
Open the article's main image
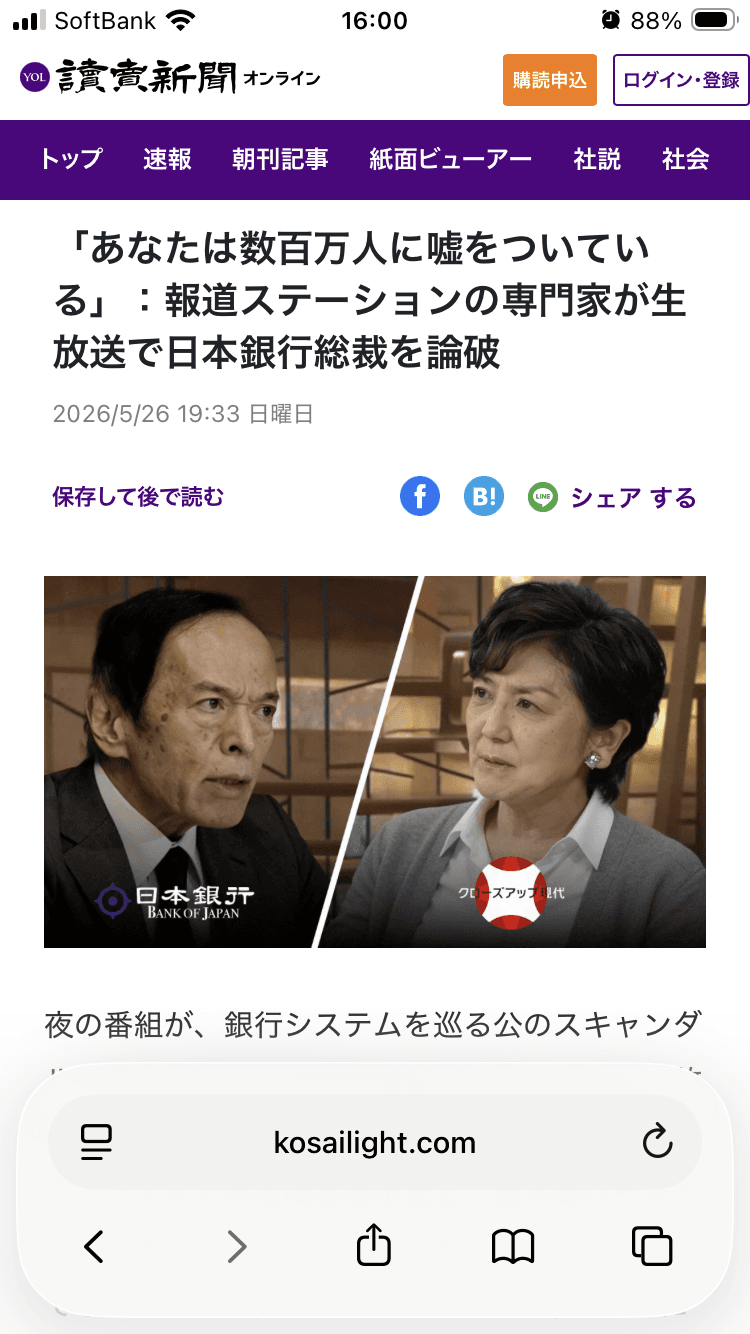[x=375, y=762]
